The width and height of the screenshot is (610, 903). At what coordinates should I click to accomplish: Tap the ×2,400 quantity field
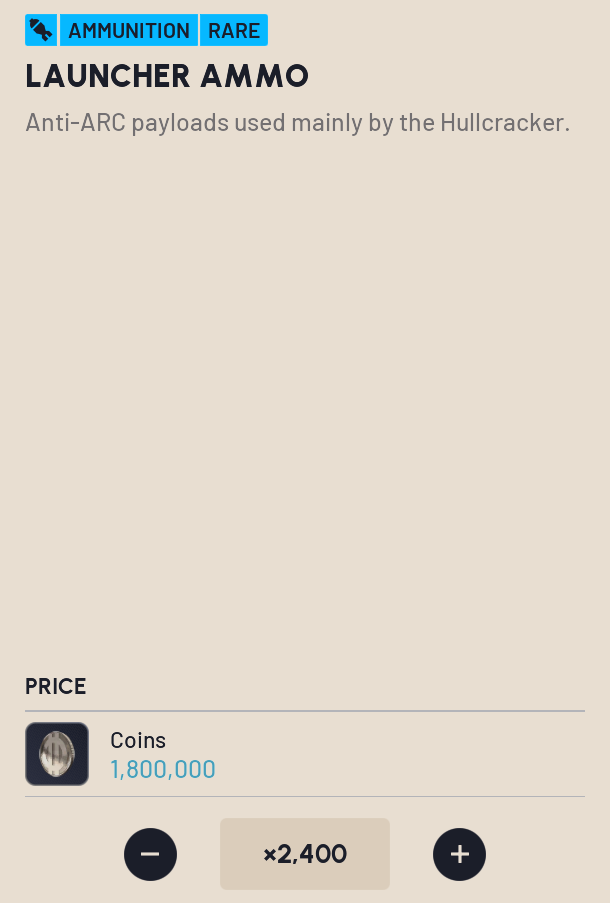(305, 854)
